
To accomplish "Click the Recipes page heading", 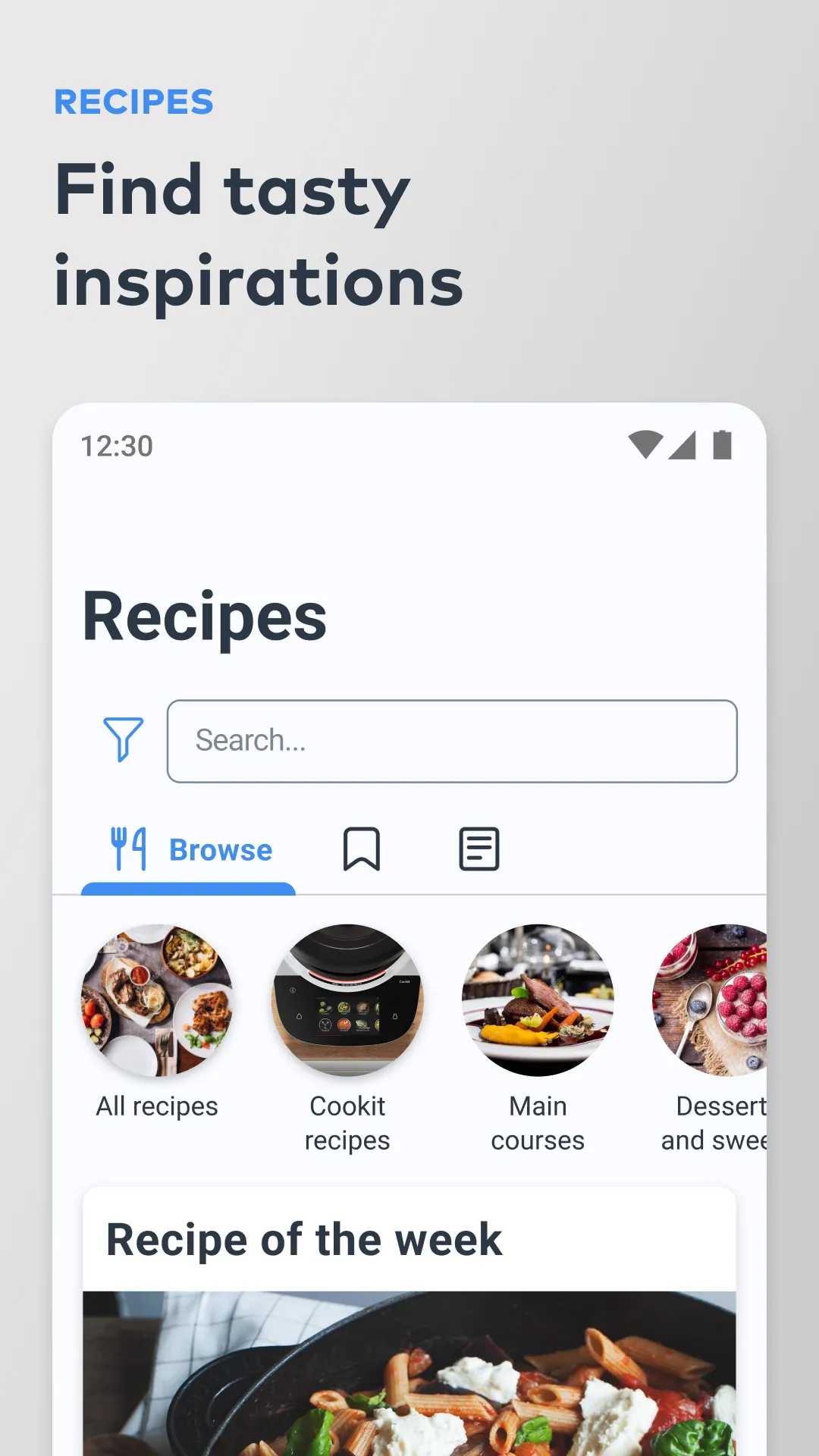I will [x=205, y=616].
